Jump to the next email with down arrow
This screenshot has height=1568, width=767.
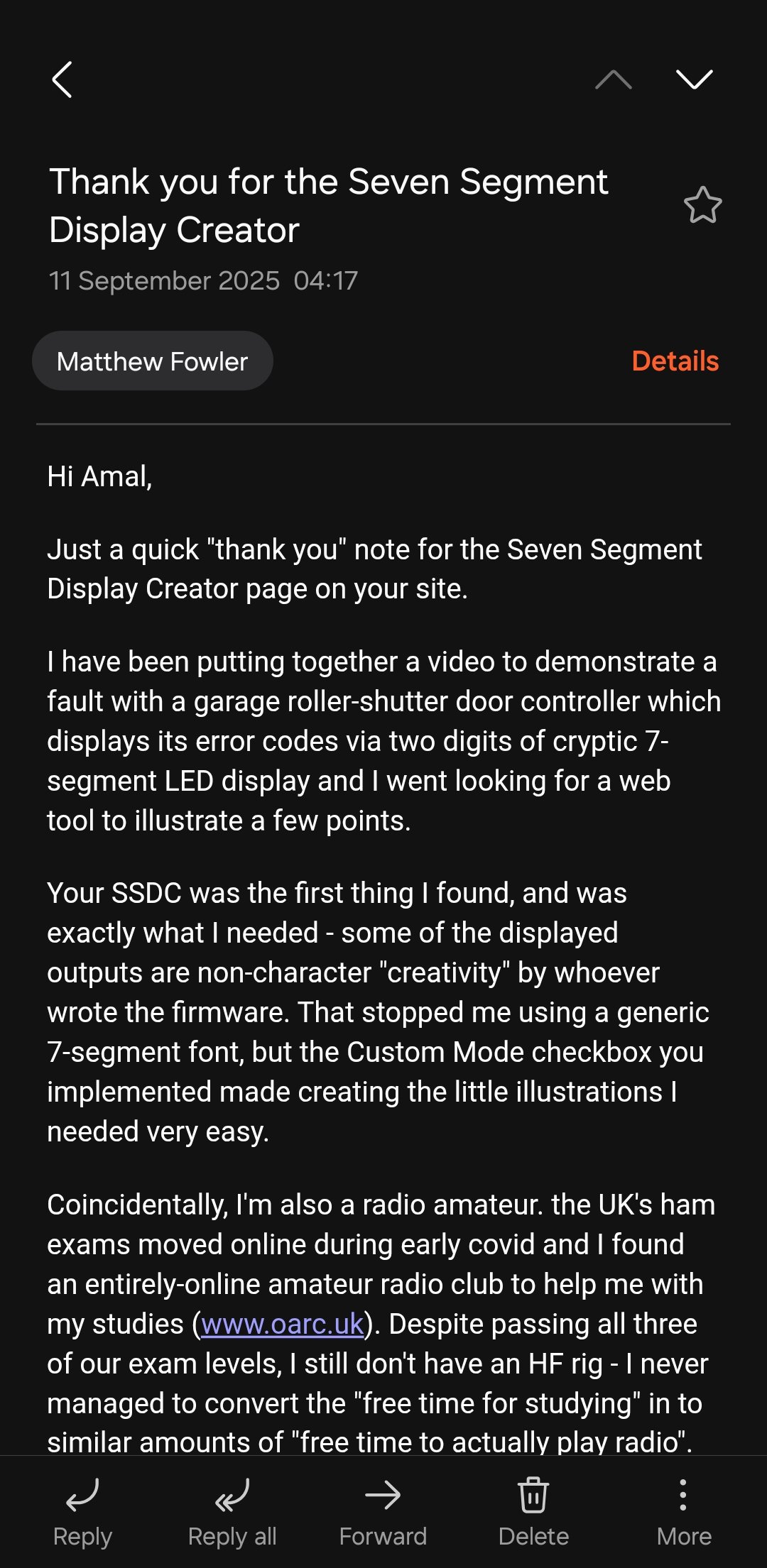click(694, 80)
